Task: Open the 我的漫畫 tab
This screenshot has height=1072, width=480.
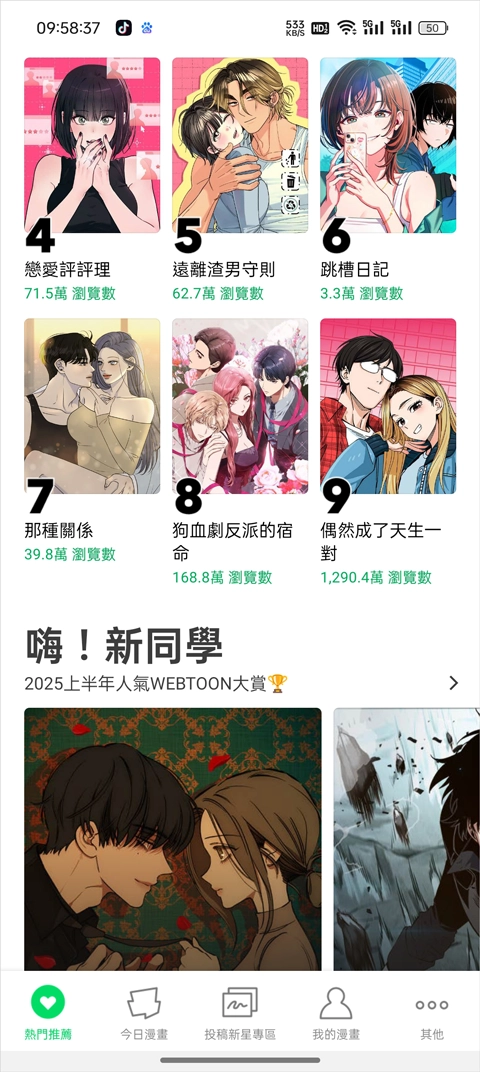Action: pos(336,1013)
